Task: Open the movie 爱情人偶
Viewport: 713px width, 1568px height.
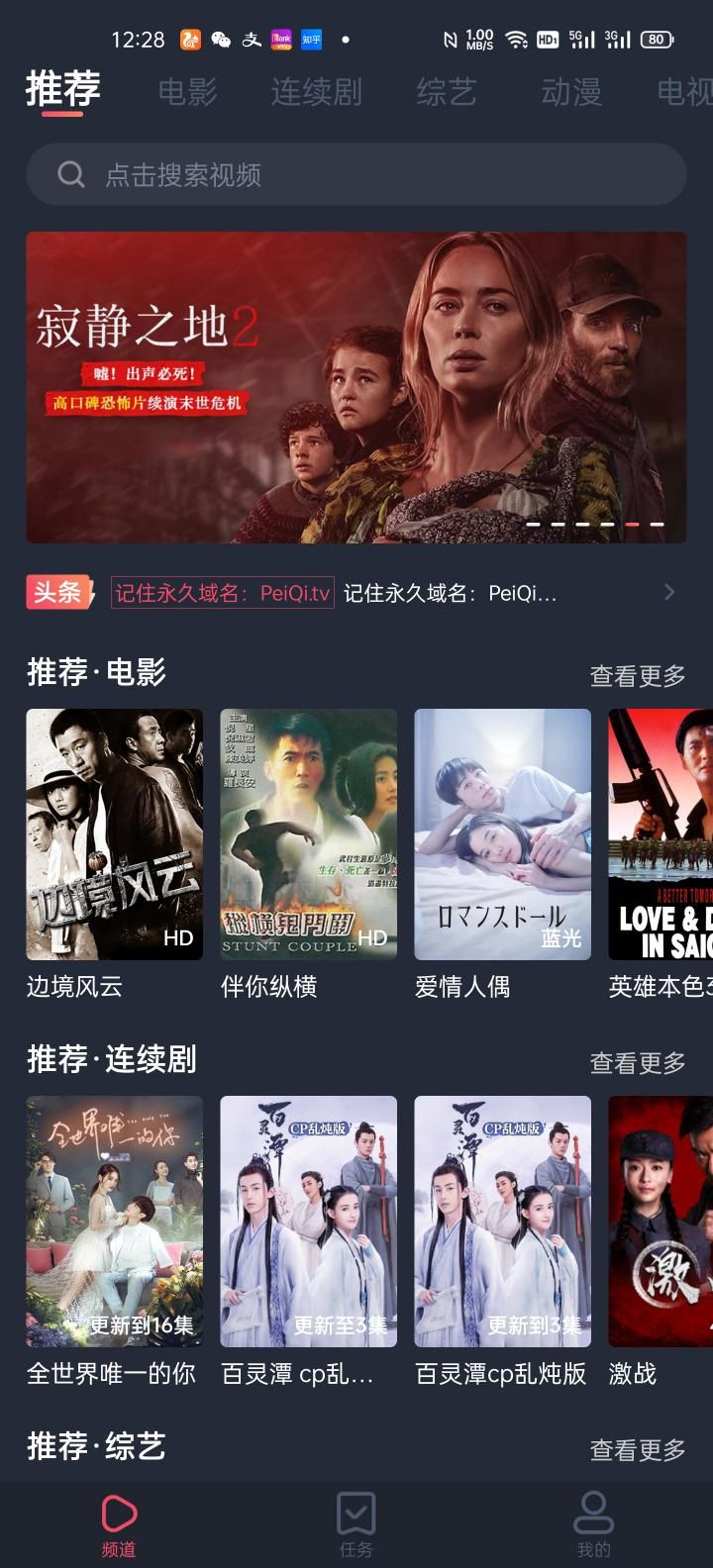Action: point(503,854)
